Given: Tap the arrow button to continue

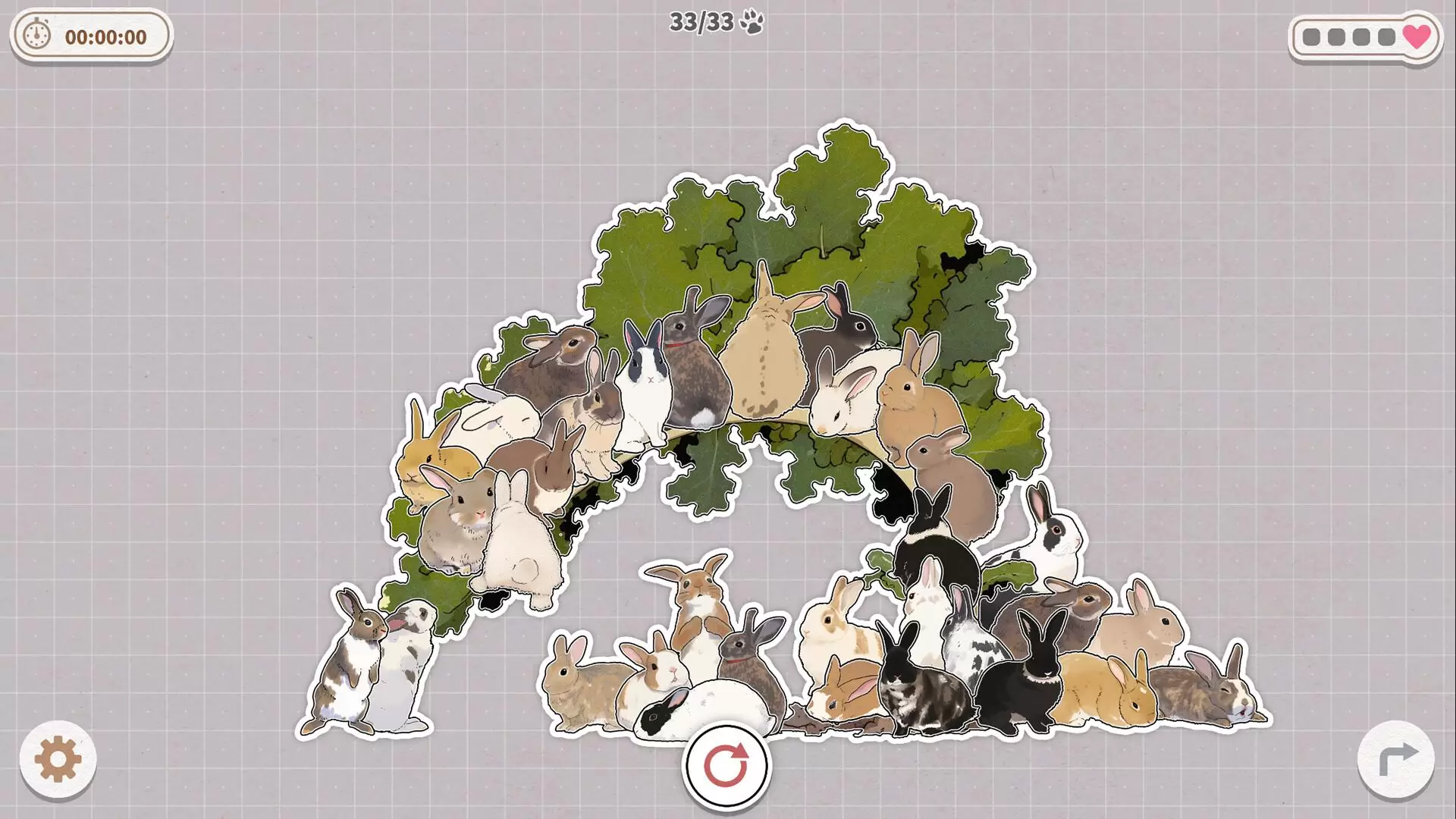Looking at the screenshot, I should coord(1395,758).
